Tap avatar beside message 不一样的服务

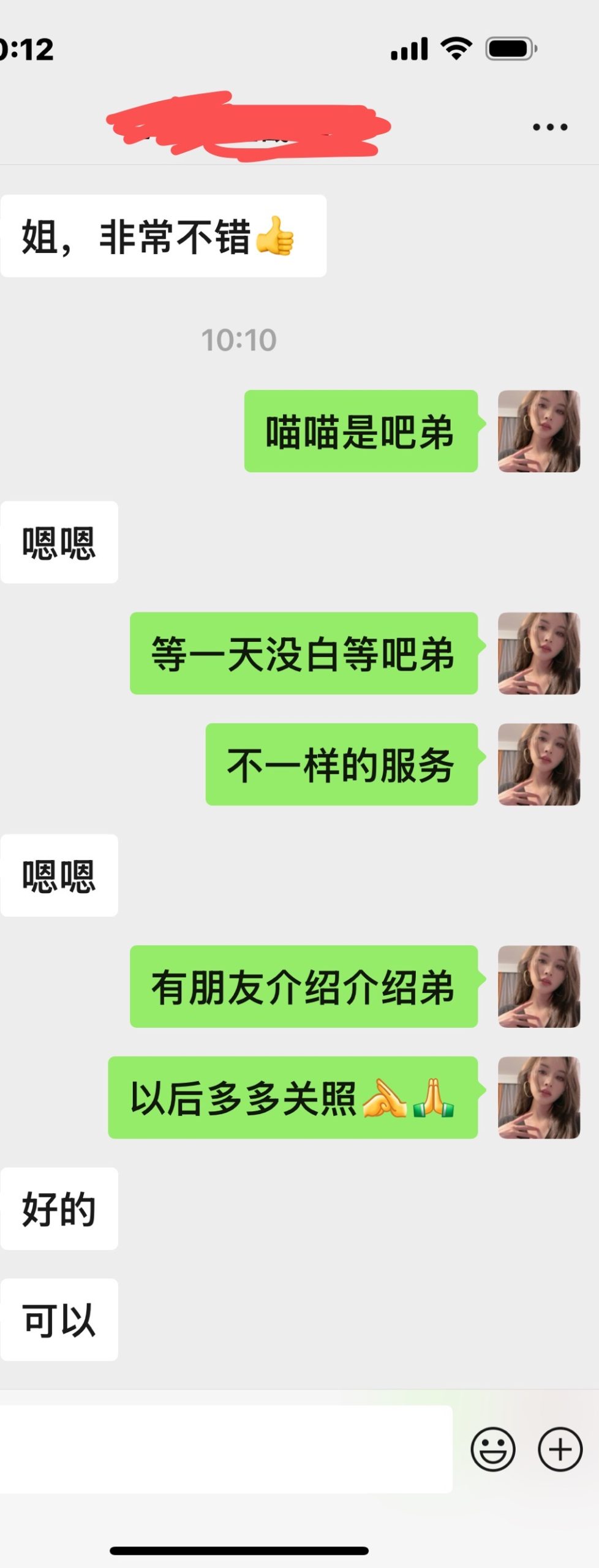click(x=538, y=764)
